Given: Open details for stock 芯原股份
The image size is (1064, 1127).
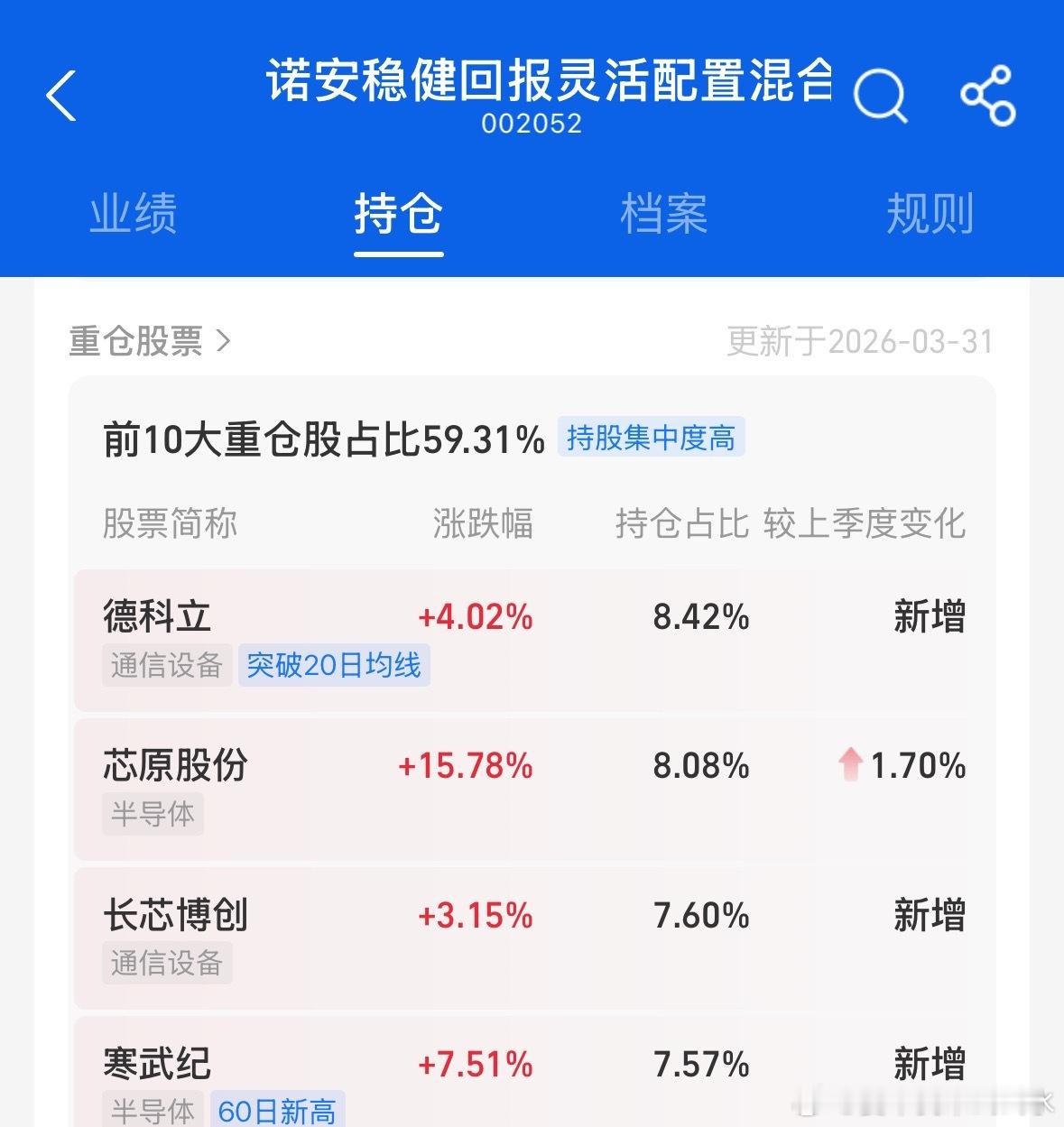Looking at the screenshot, I should pyautogui.click(x=175, y=763).
